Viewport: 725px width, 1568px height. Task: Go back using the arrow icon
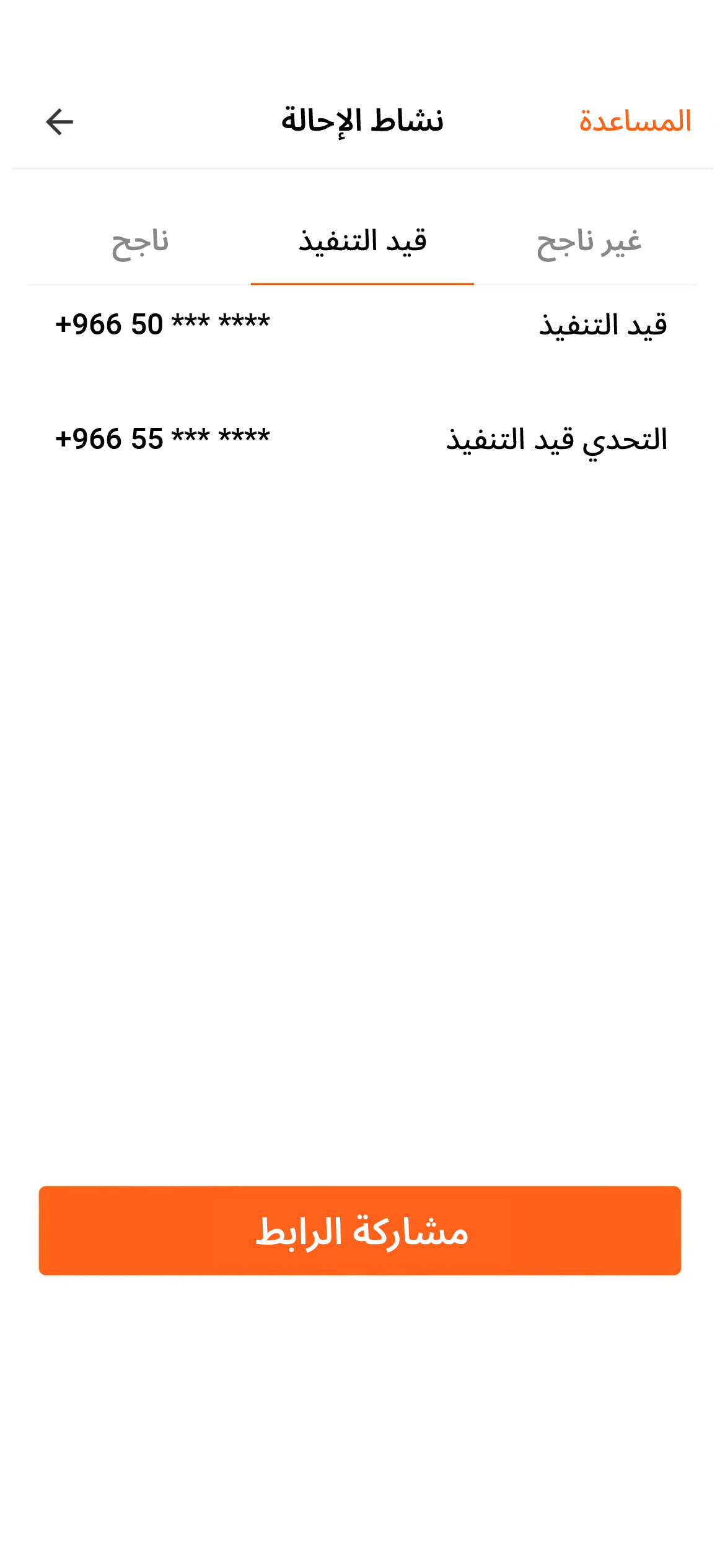[x=59, y=121]
